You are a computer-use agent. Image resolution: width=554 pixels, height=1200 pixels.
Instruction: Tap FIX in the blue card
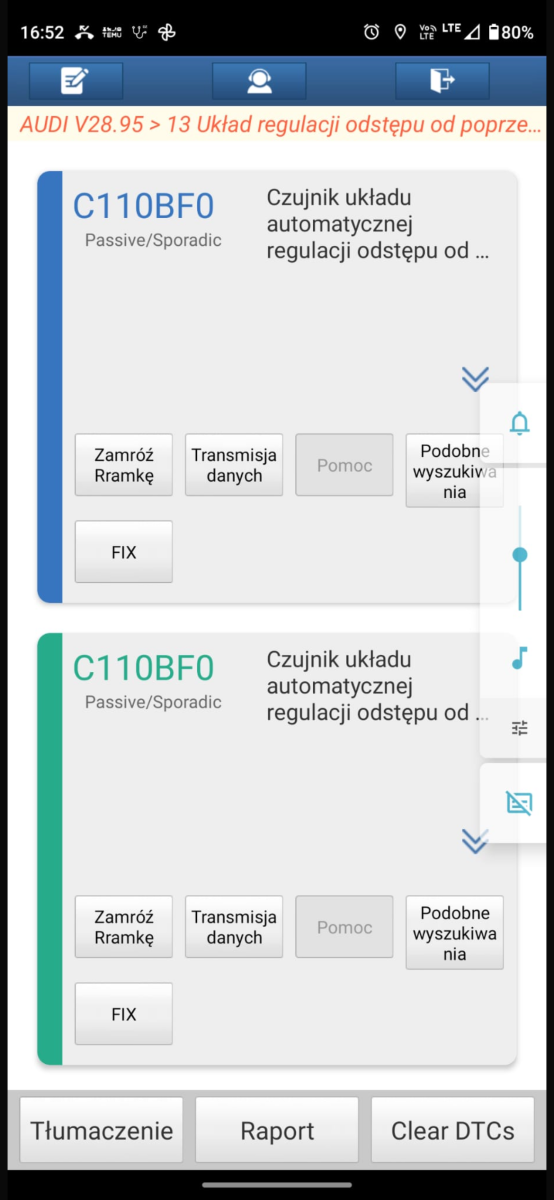tap(124, 552)
